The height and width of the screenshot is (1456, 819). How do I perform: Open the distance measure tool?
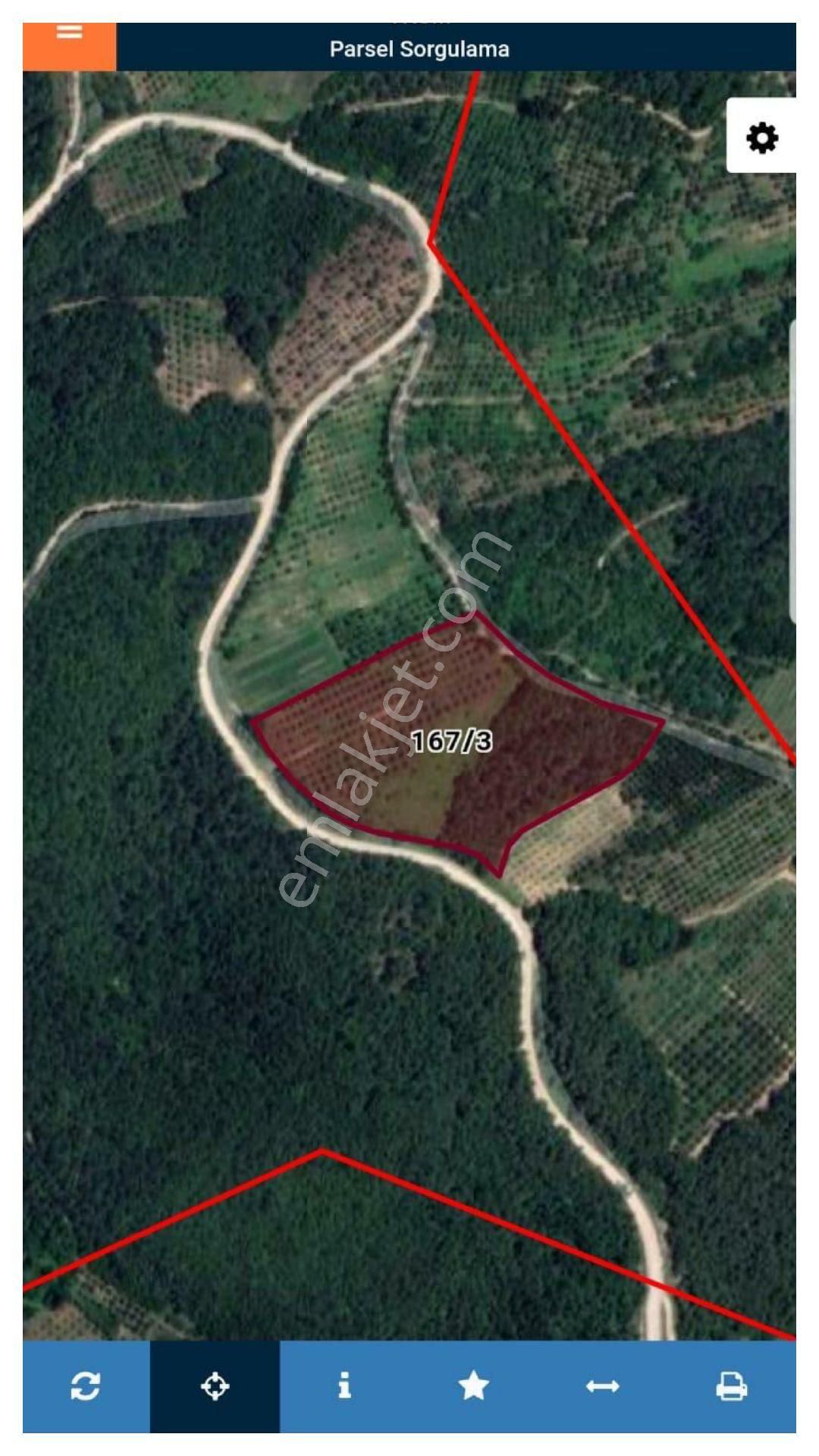pos(603,1386)
